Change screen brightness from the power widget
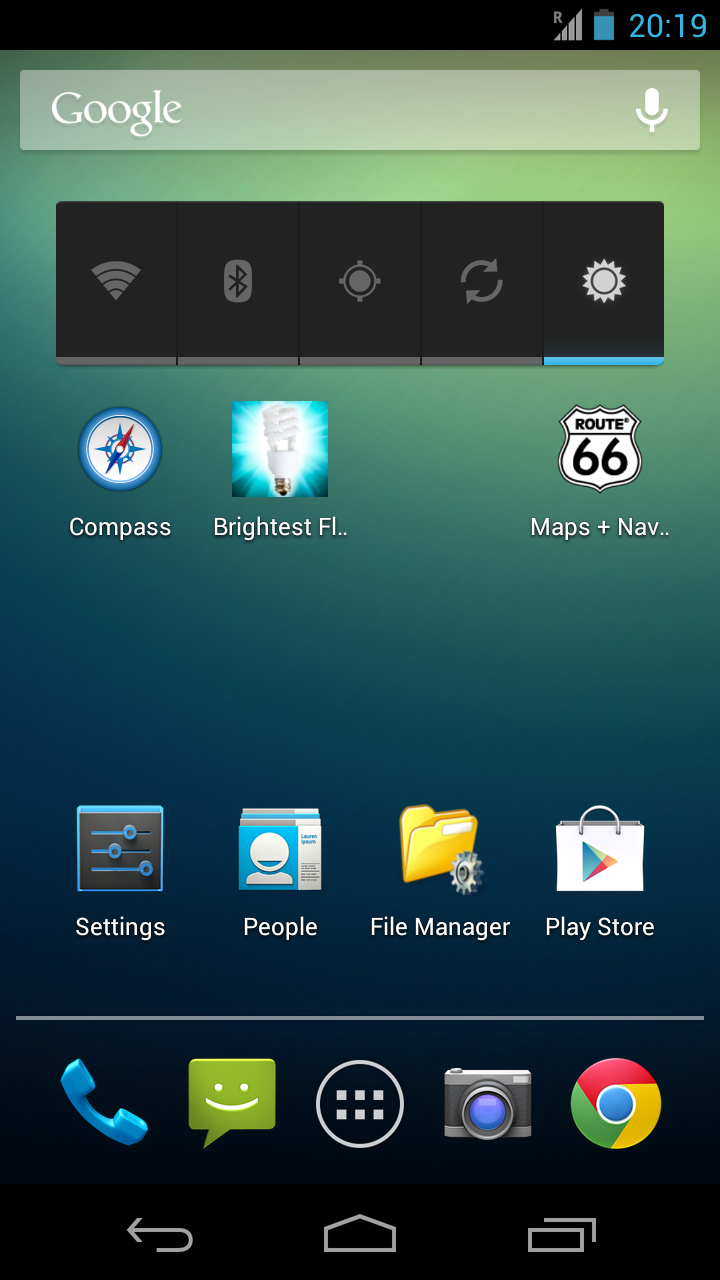720x1280 pixels. pos(604,281)
